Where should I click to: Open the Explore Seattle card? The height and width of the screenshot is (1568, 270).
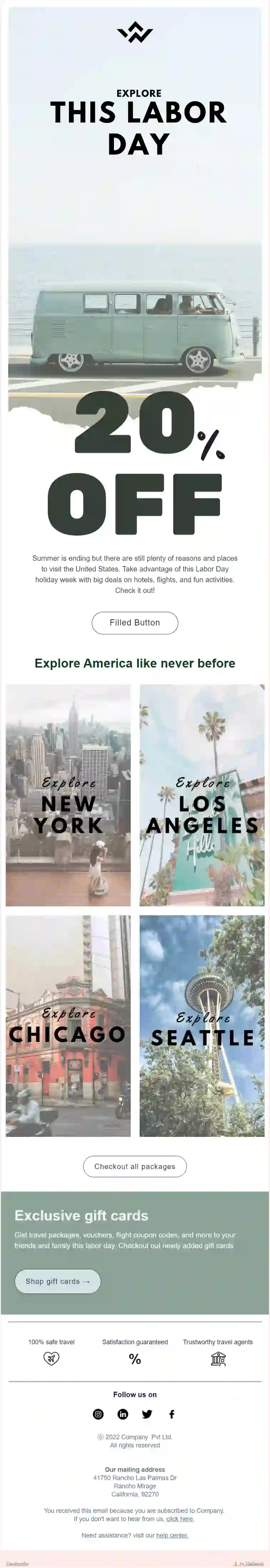click(202, 1026)
